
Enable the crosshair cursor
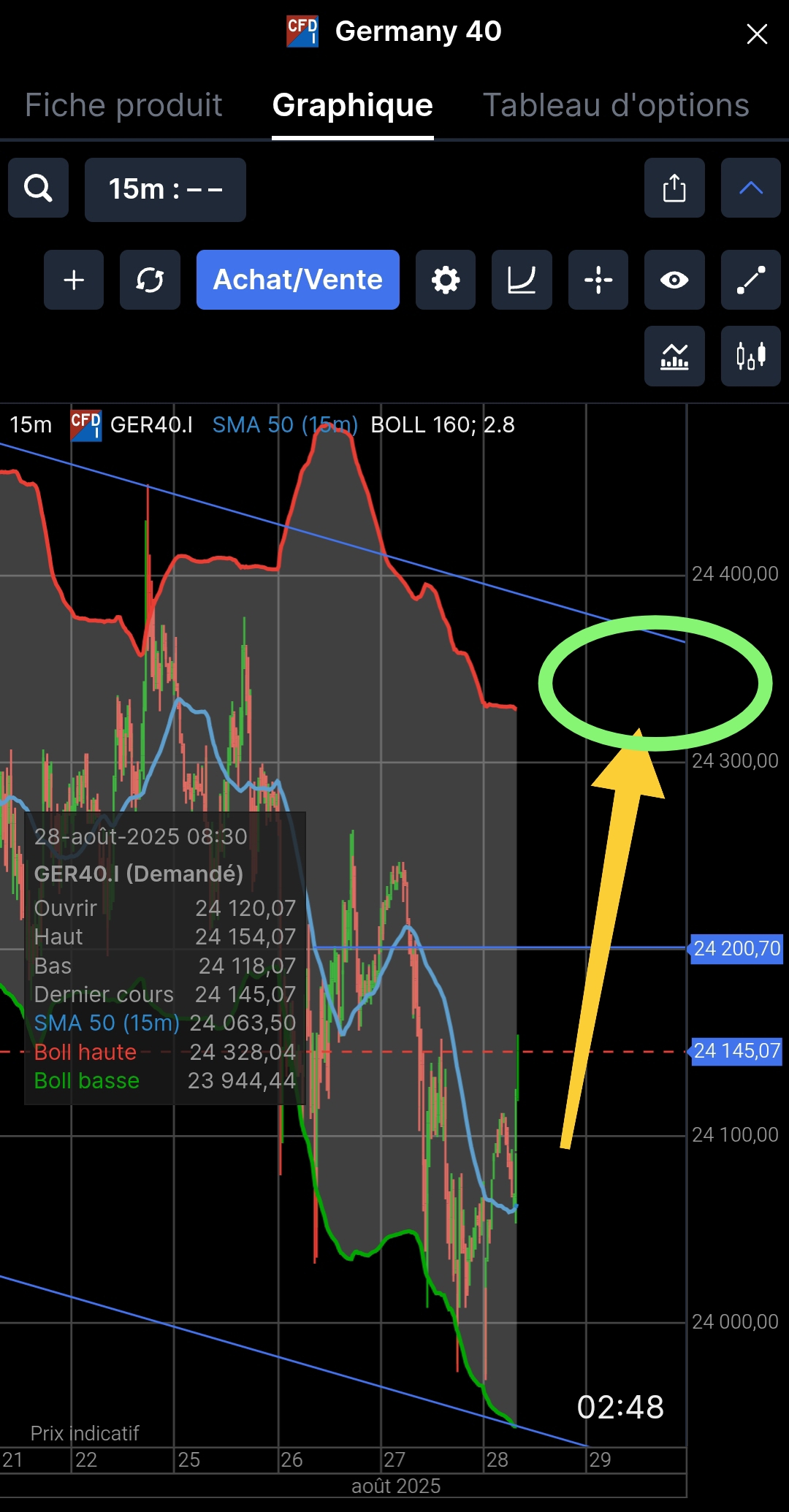click(598, 280)
